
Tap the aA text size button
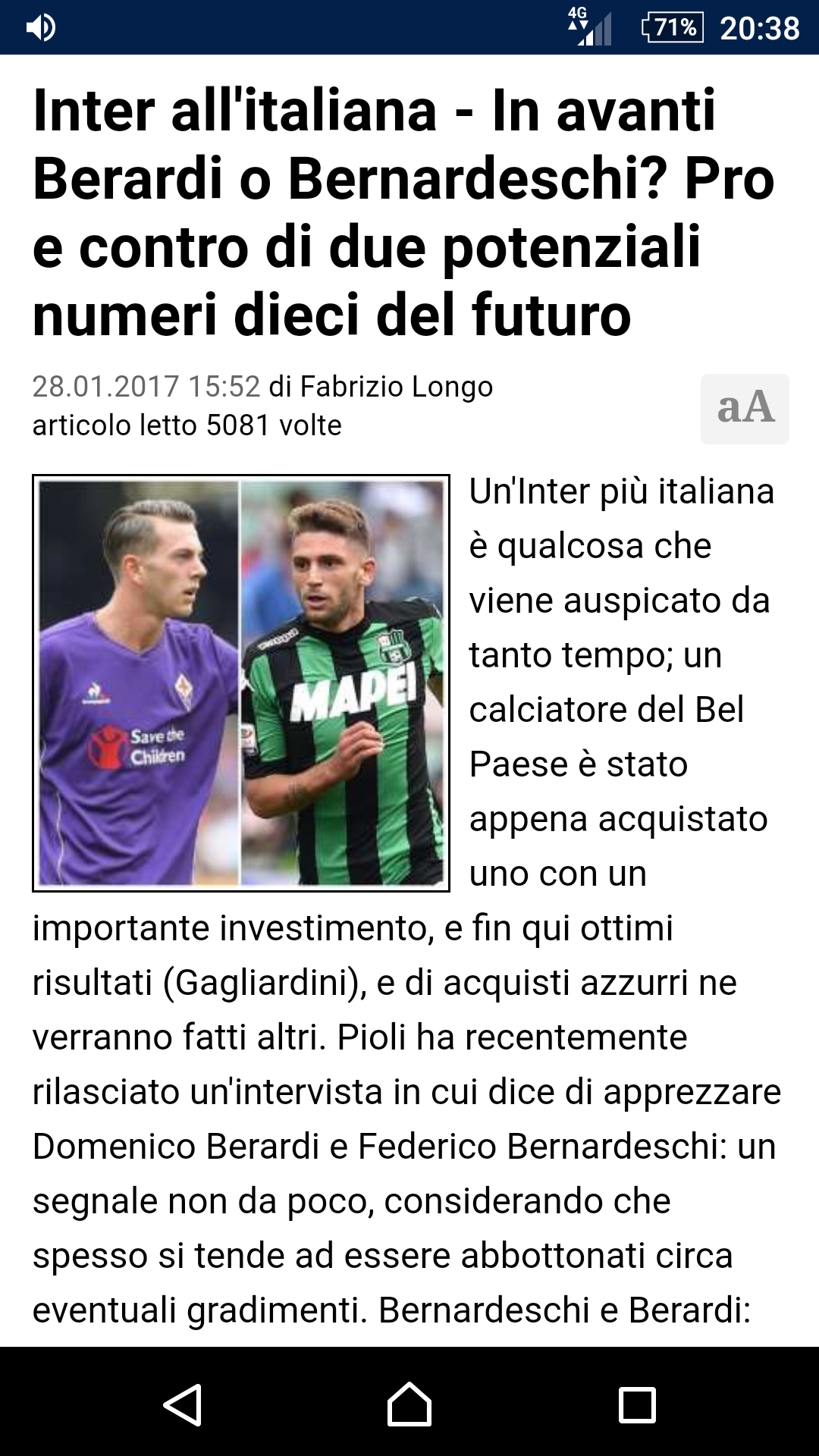click(745, 409)
